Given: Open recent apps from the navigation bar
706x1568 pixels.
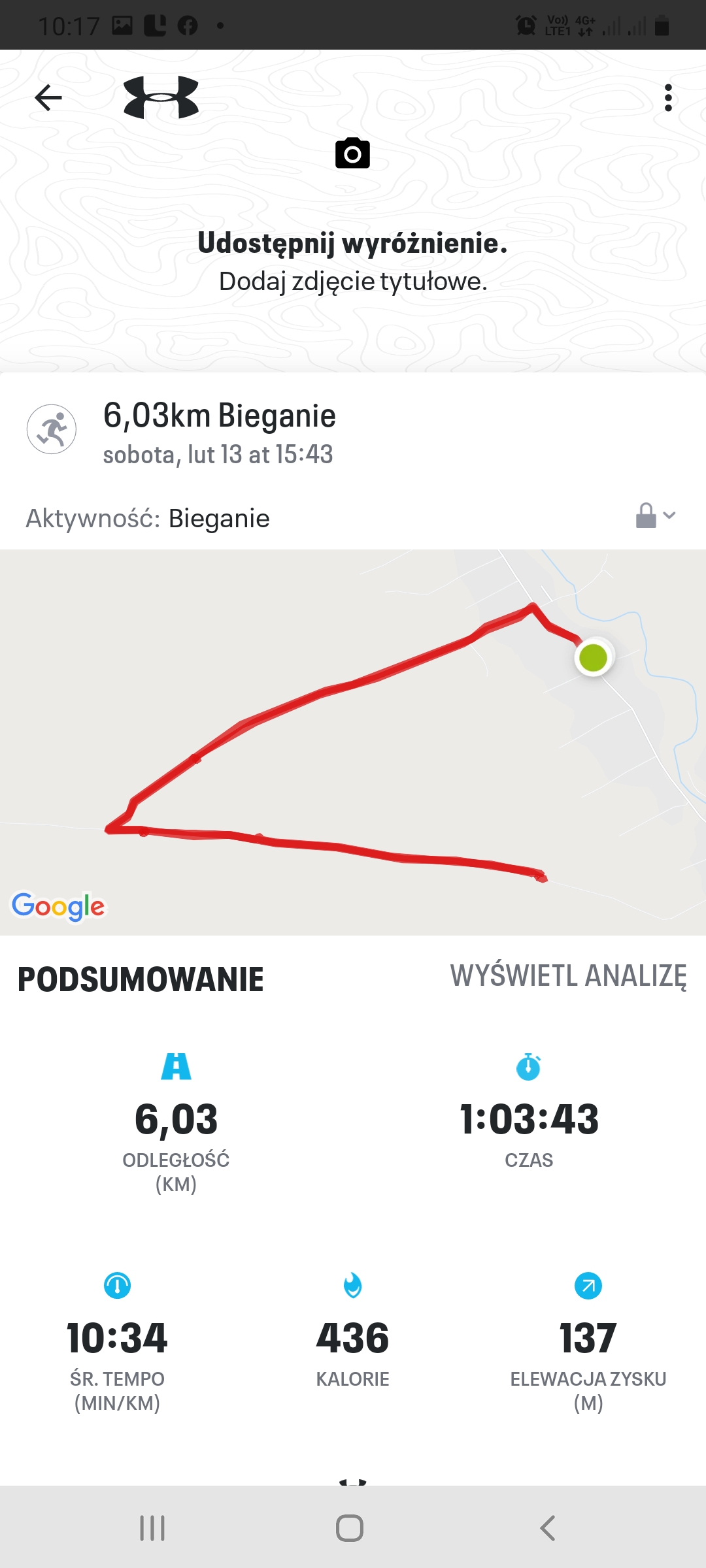Looking at the screenshot, I should [x=152, y=1528].
